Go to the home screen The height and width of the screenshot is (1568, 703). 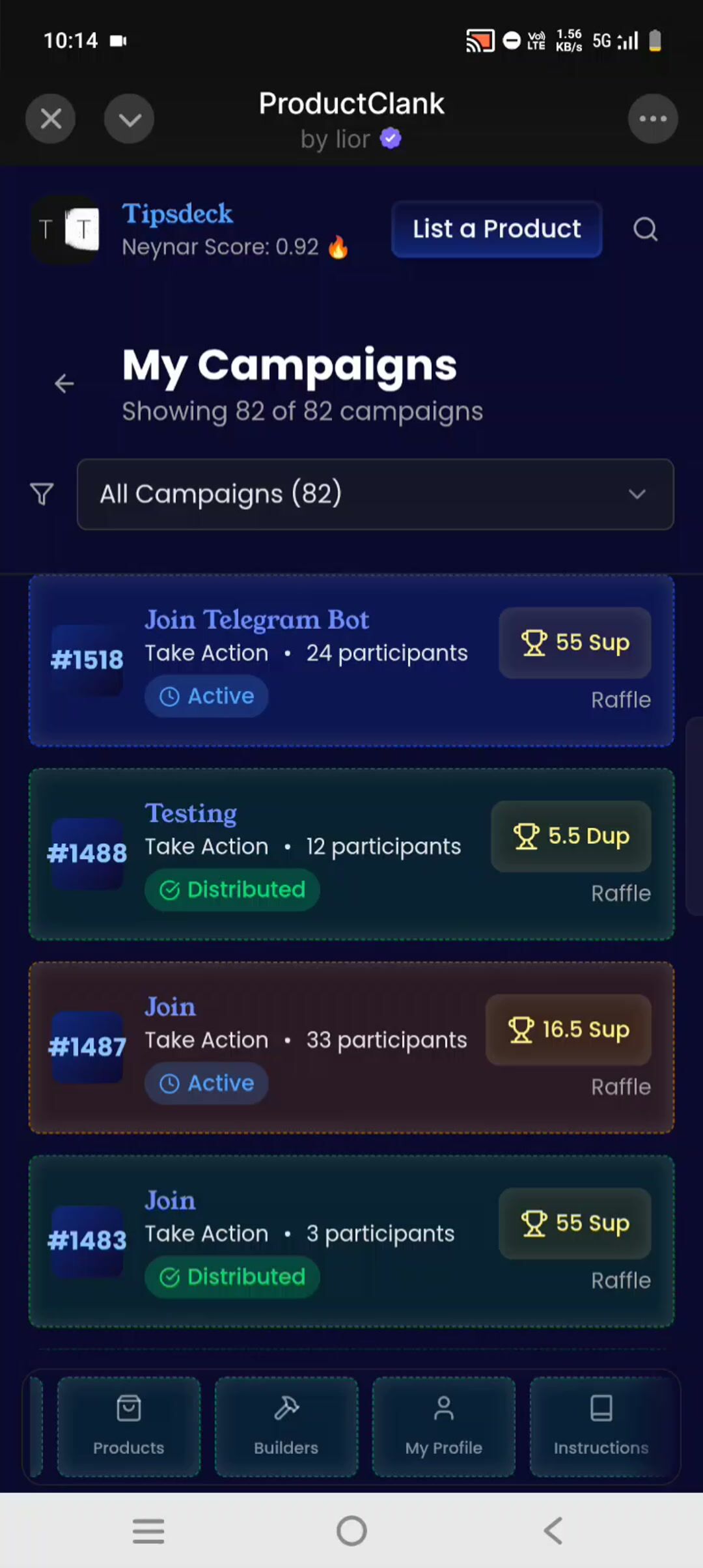click(x=351, y=1530)
